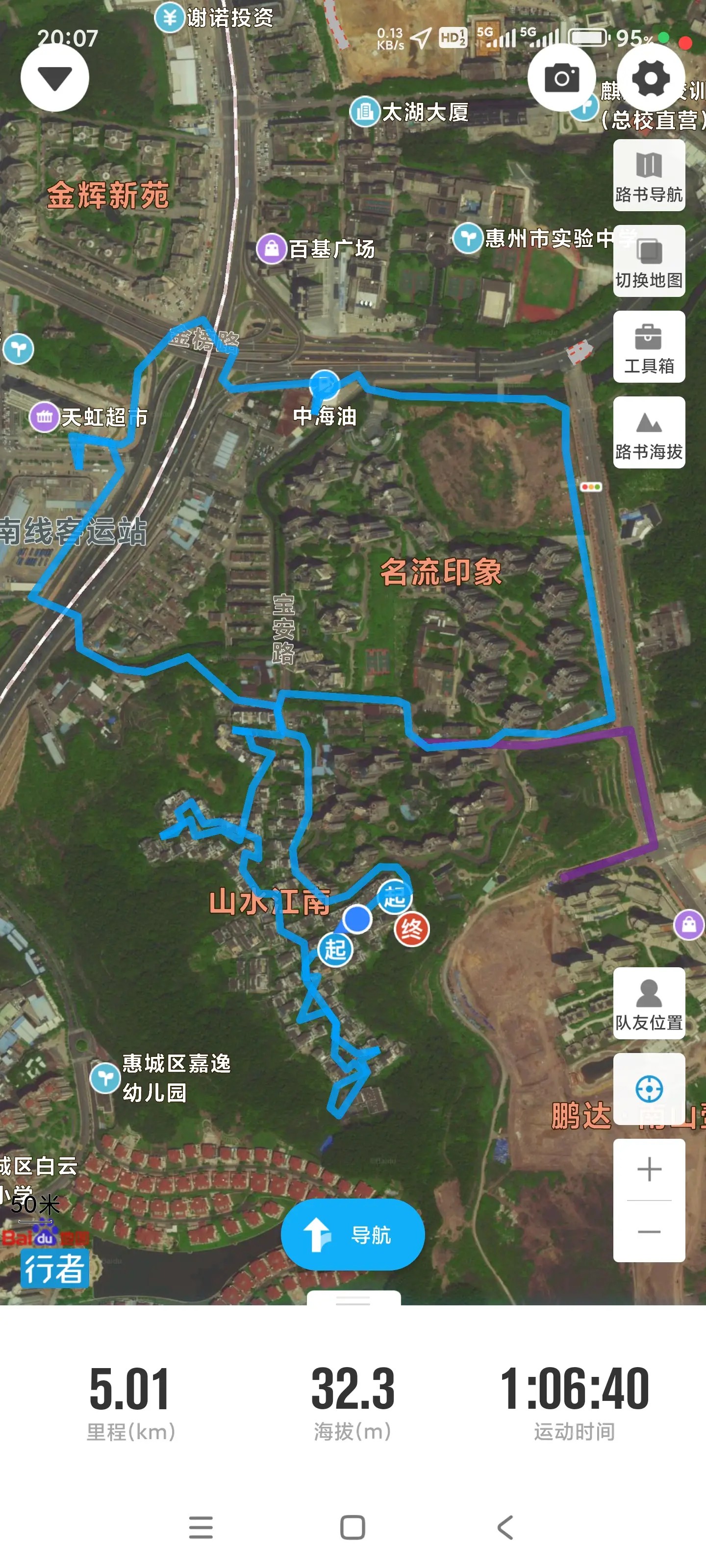This screenshot has width=706, height=1568.
Task: Start navigation with the 导航 button
Action: 352,1234
